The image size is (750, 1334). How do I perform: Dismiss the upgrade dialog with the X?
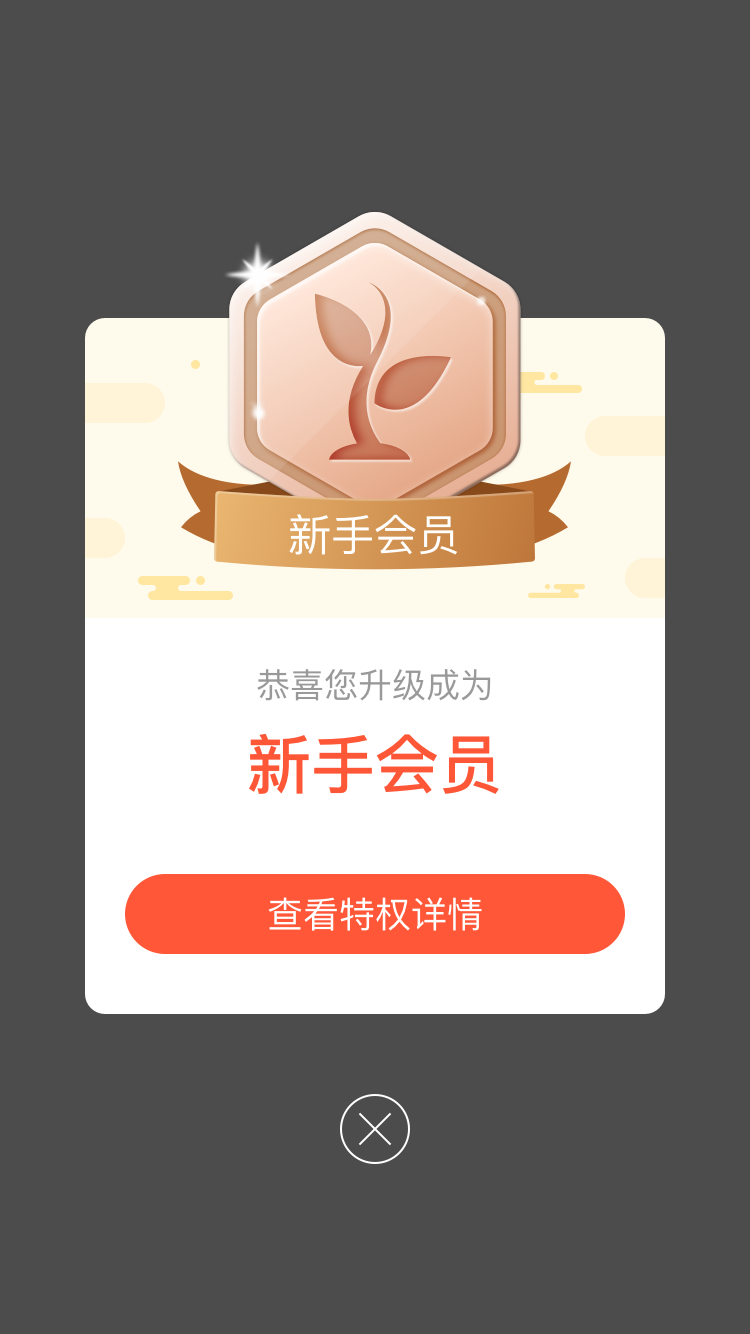coord(375,1129)
